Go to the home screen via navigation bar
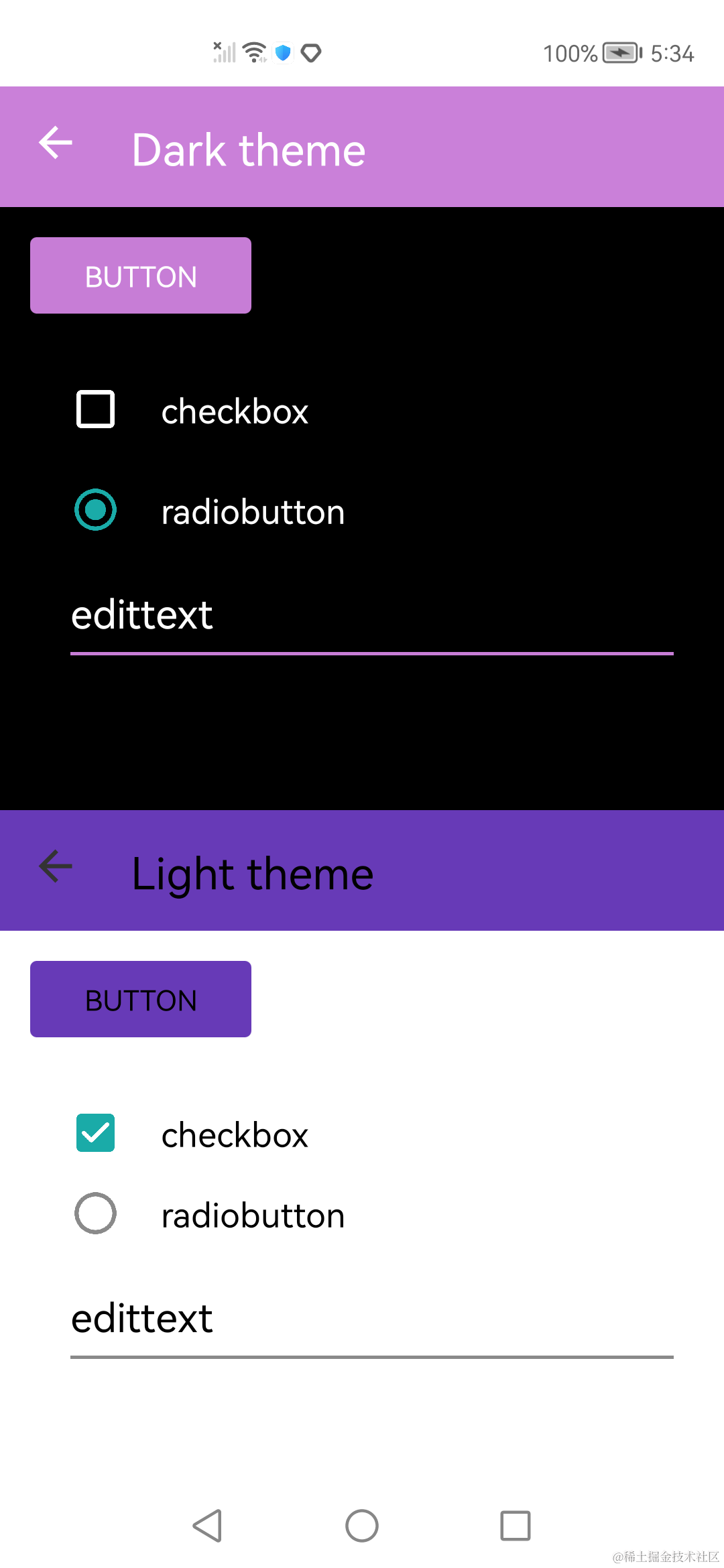 point(362,1526)
